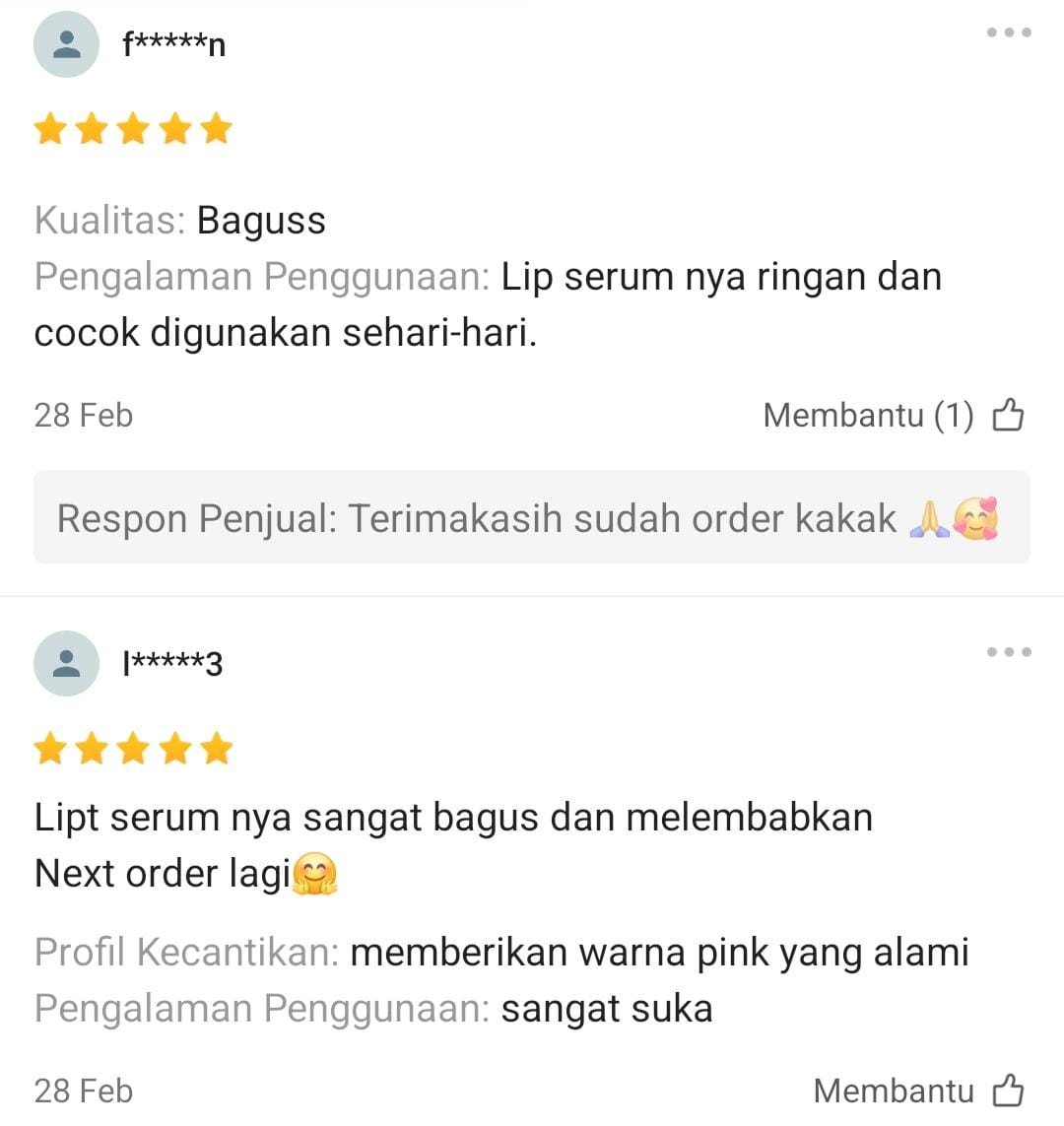Screen dimensions: 1064x1126
Task: Mark l*****3's review as helpful (Membantu)
Action: (1007, 1091)
